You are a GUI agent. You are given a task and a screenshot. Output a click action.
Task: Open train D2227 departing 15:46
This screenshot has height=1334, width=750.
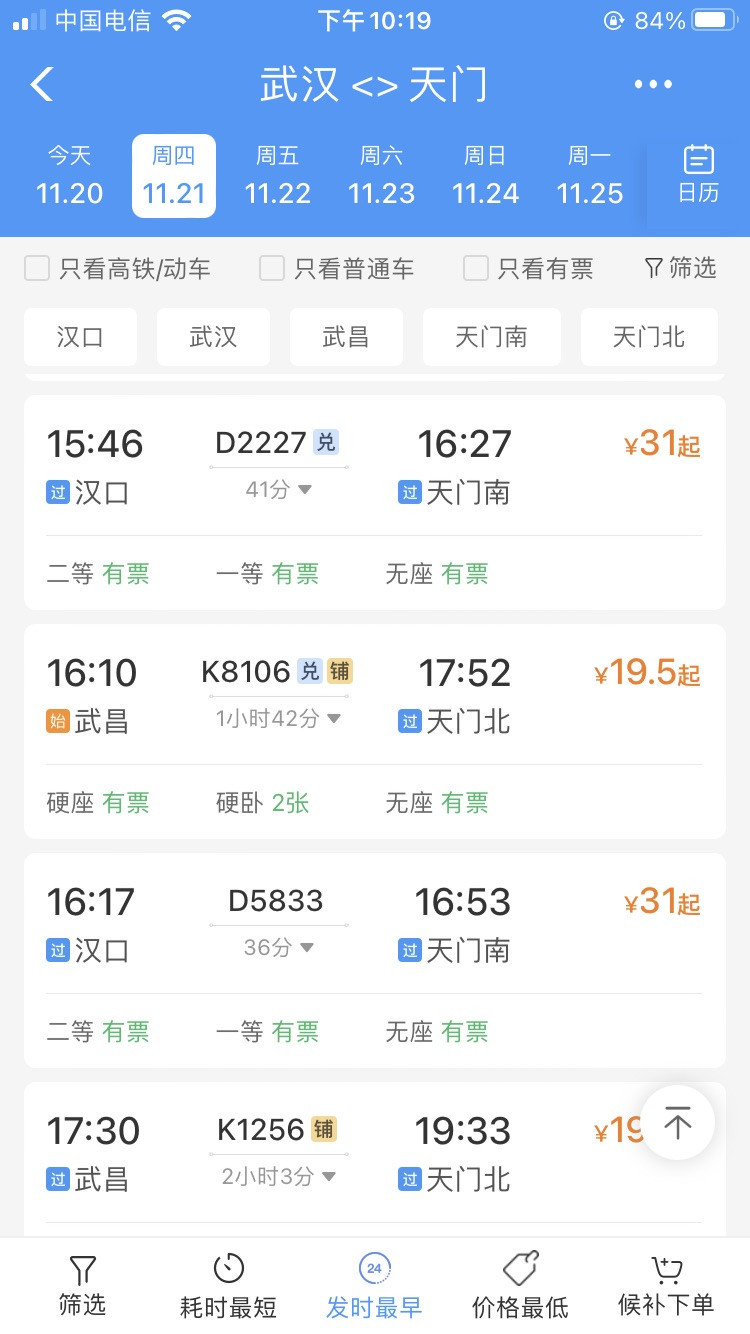375,502
